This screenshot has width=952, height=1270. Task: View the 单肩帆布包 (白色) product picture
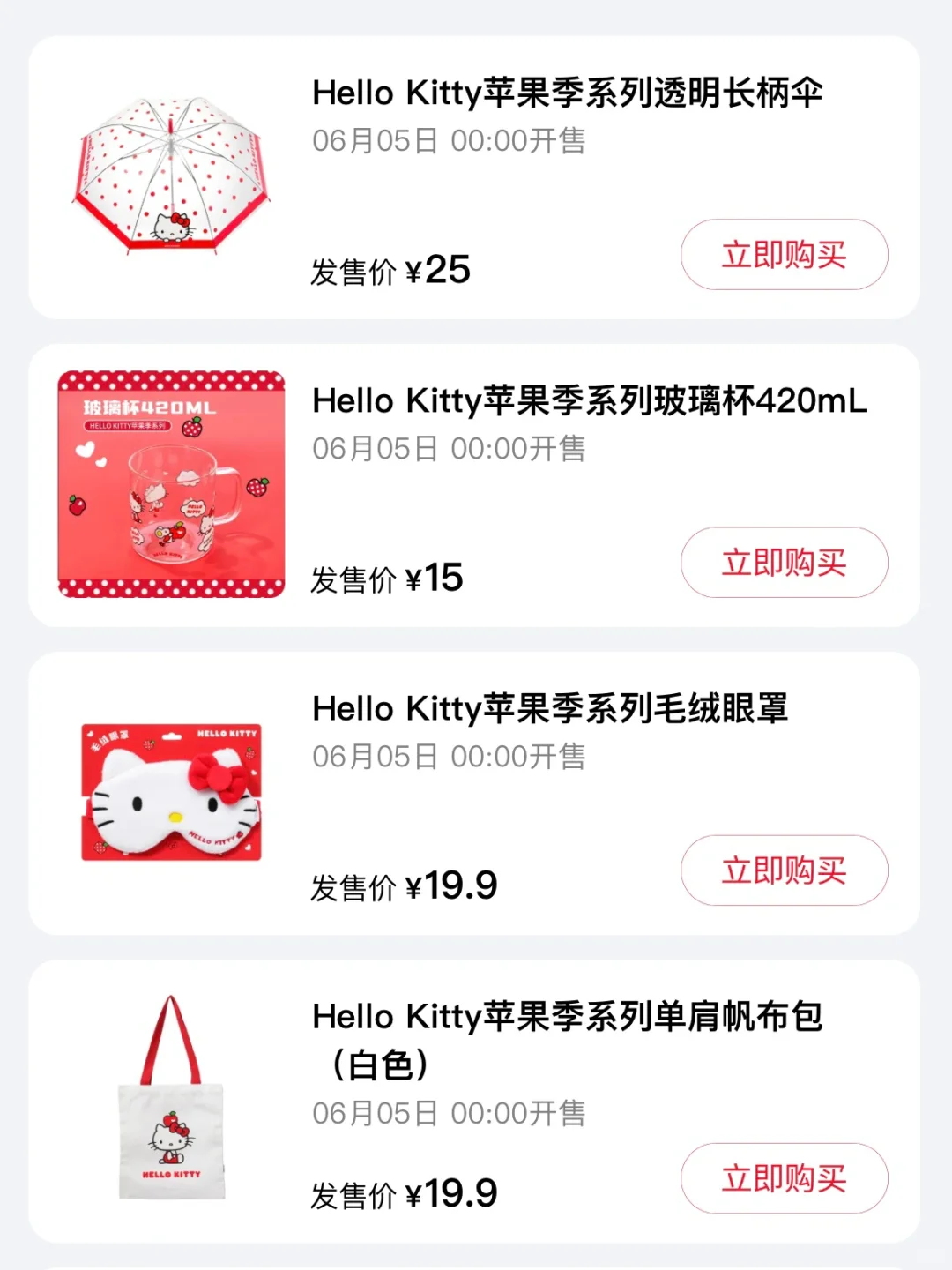171,1099
